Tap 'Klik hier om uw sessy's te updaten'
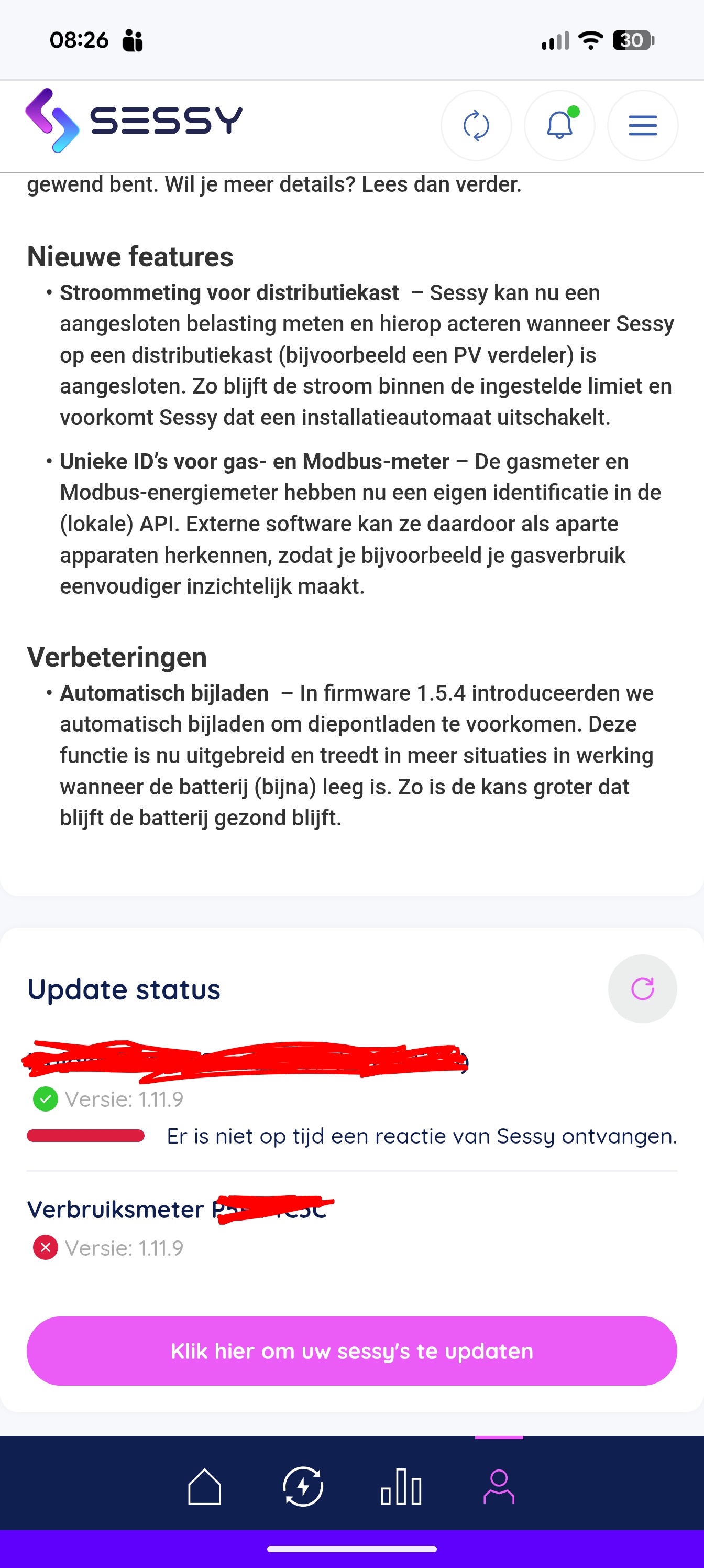This screenshot has height=1568, width=704. pyautogui.click(x=351, y=1352)
